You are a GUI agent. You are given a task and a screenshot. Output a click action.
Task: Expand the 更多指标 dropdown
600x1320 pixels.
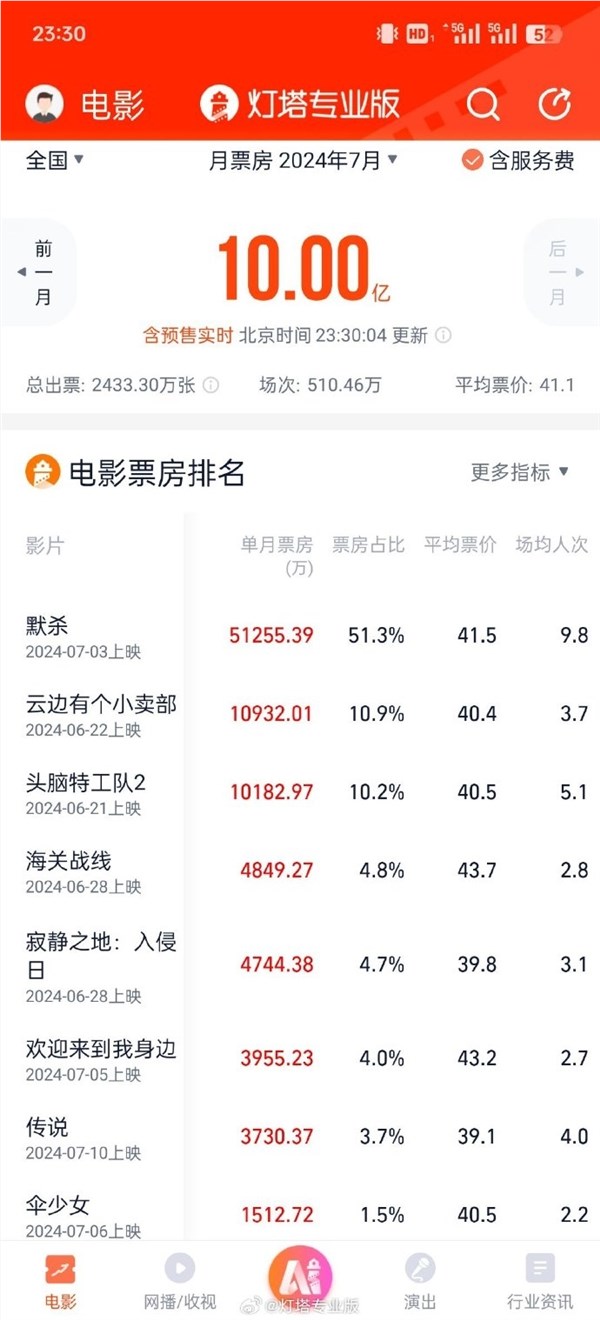click(519, 472)
